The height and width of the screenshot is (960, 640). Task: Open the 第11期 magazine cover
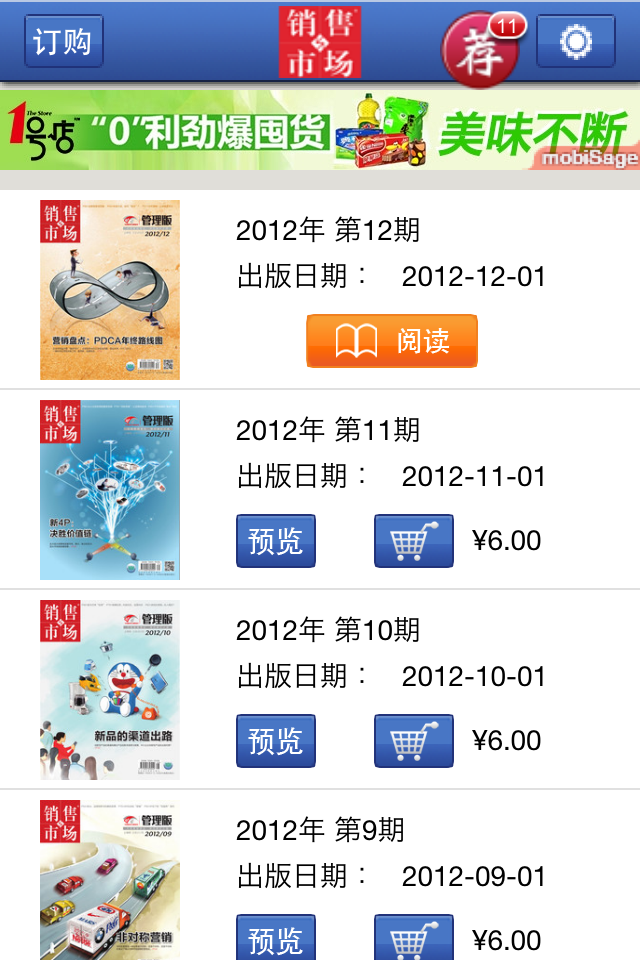[x=110, y=490]
